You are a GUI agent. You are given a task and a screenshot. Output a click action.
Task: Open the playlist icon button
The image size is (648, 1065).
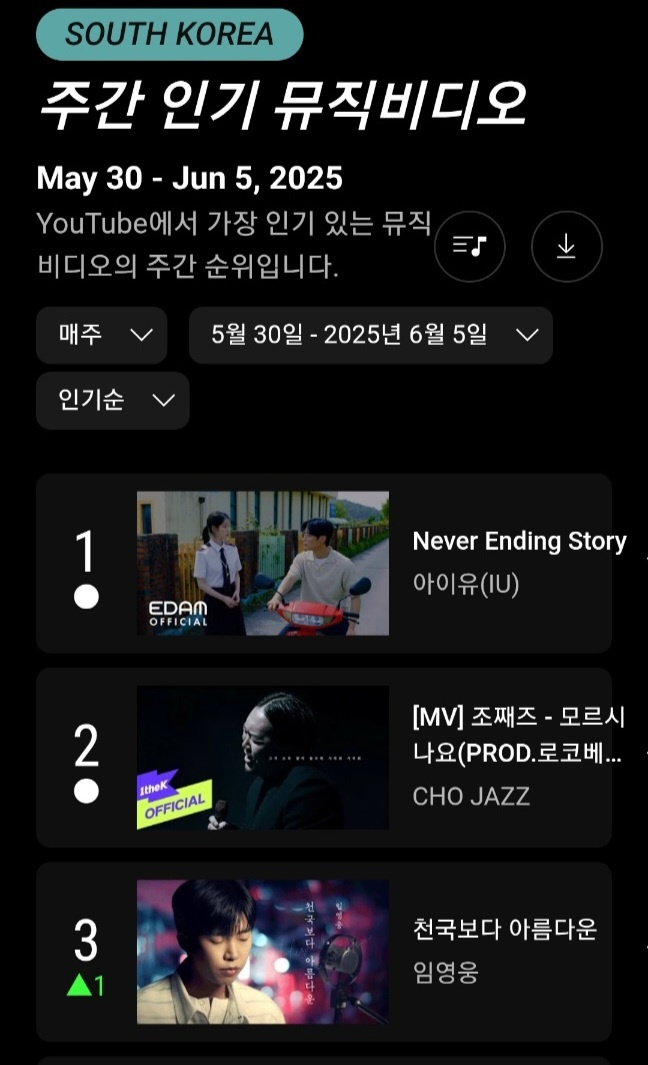pos(469,246)
